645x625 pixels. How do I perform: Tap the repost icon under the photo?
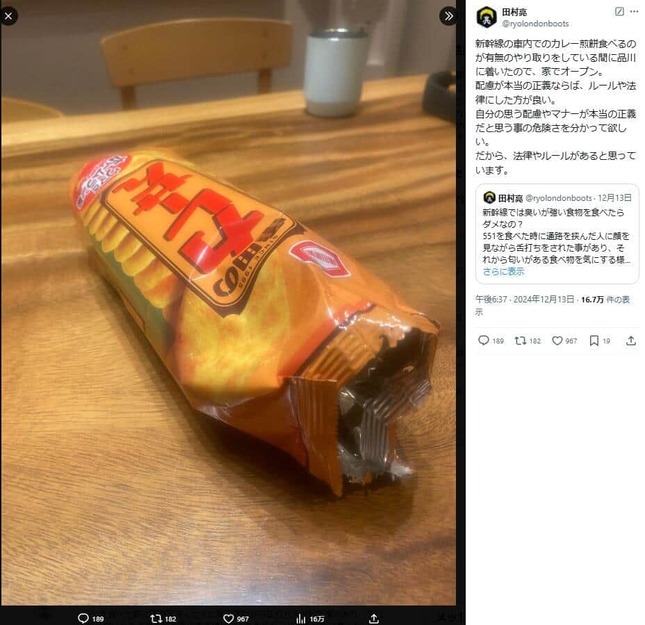pyautogui.click(x=156, y=618)
